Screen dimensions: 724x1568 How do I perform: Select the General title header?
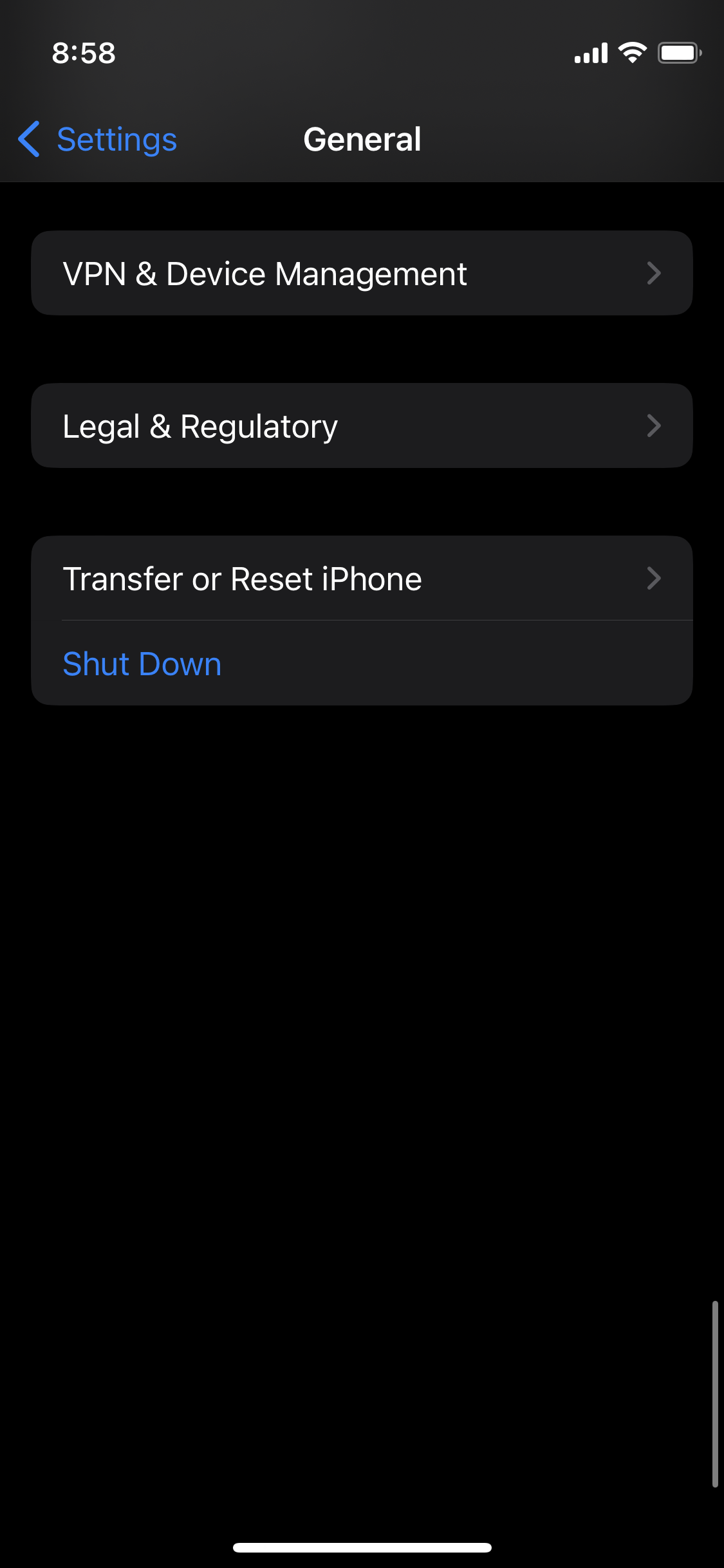362,138
